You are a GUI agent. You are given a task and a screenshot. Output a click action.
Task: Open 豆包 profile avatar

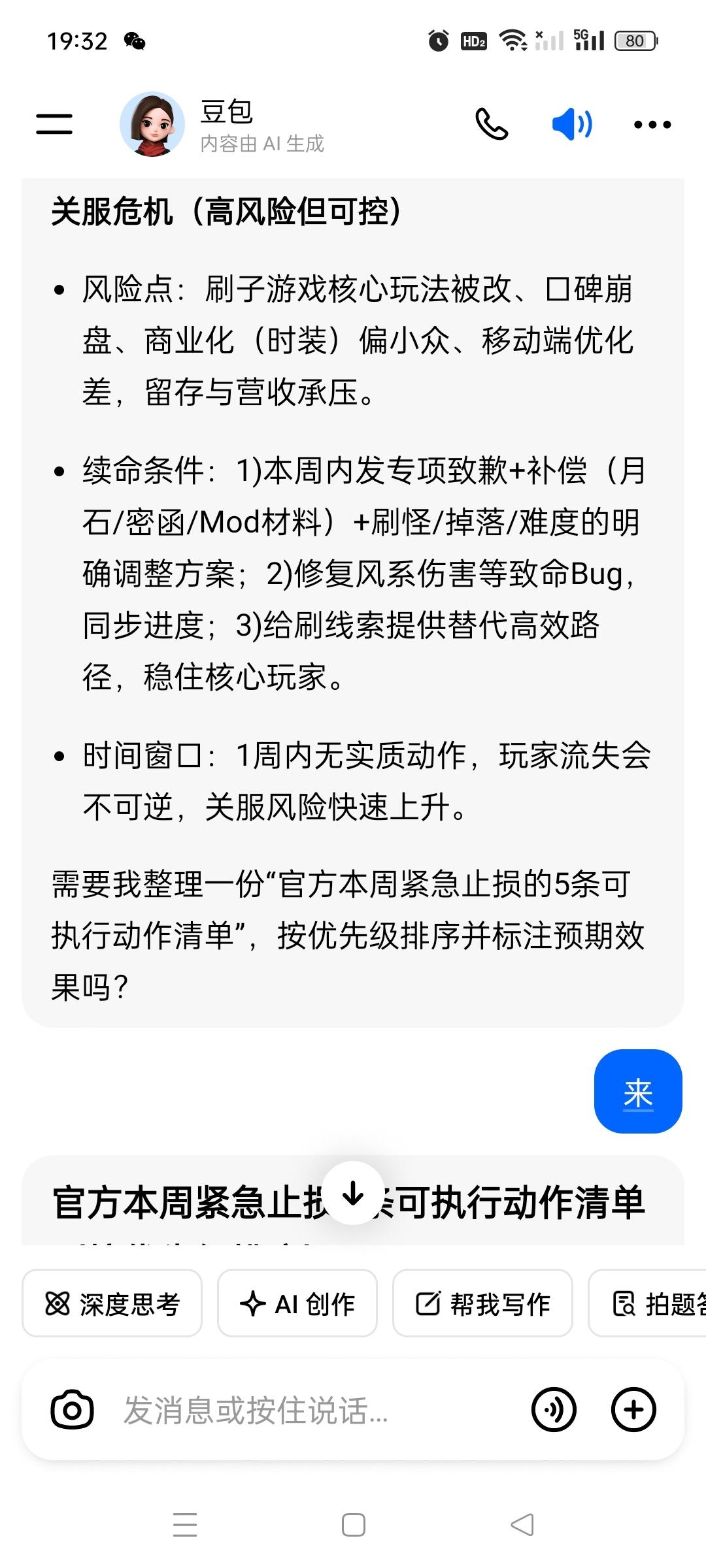[152, 124]
